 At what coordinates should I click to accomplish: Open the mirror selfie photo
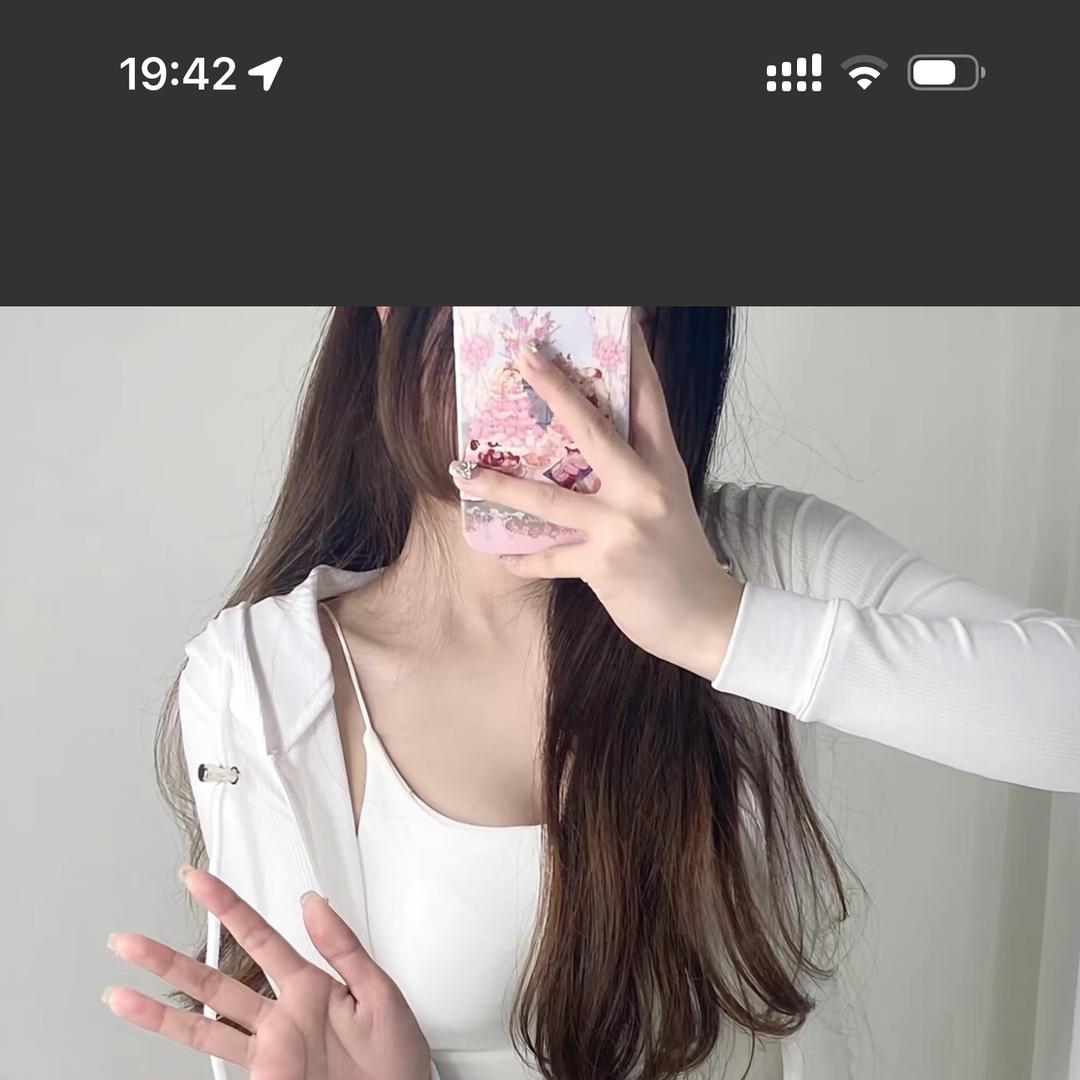540,692
